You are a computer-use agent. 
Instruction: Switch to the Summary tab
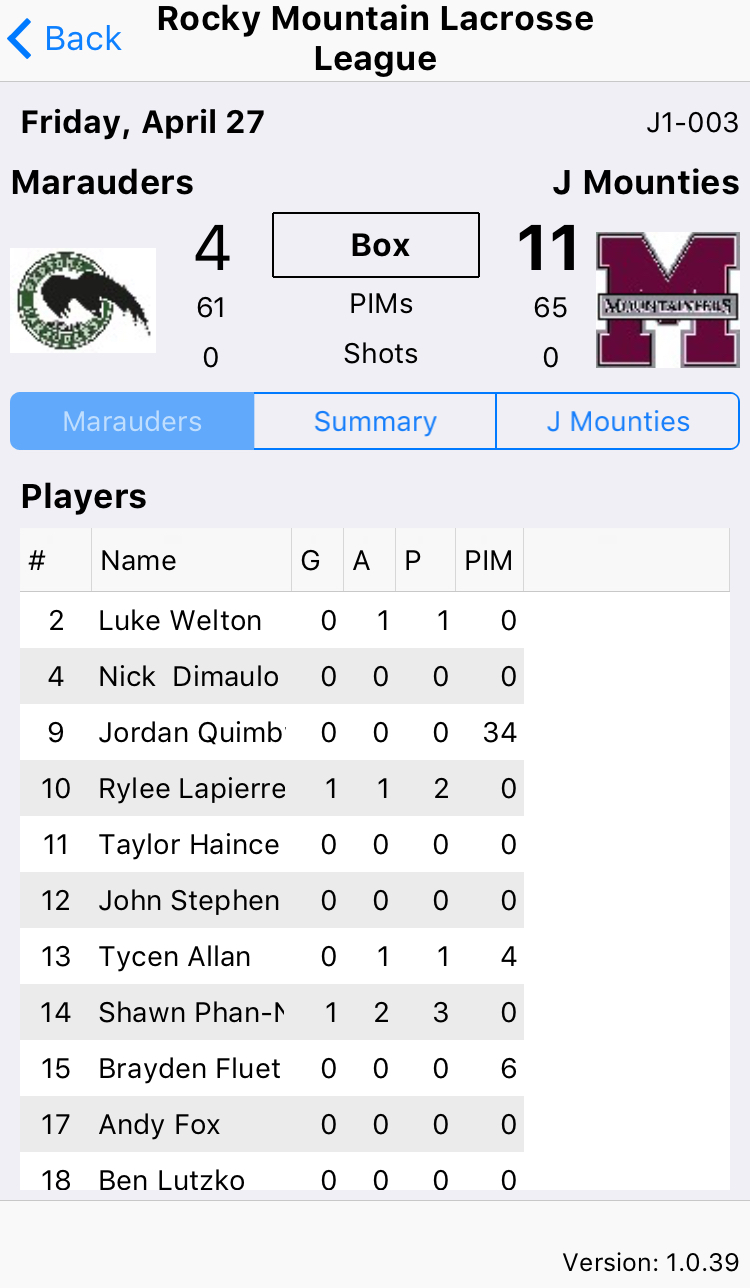[x=375, y=421]
